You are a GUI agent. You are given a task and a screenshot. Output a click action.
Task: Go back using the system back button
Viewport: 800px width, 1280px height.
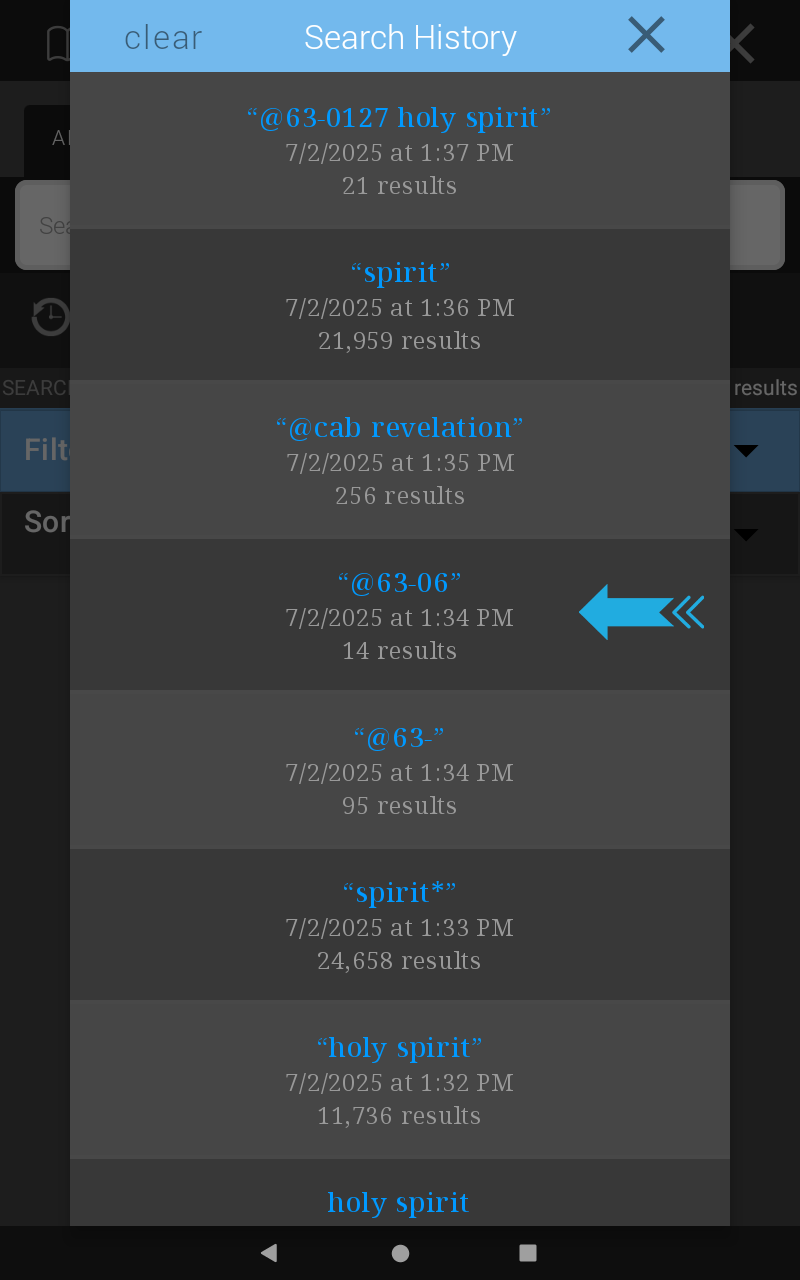pyautogui.click(x=268, y=1253)
